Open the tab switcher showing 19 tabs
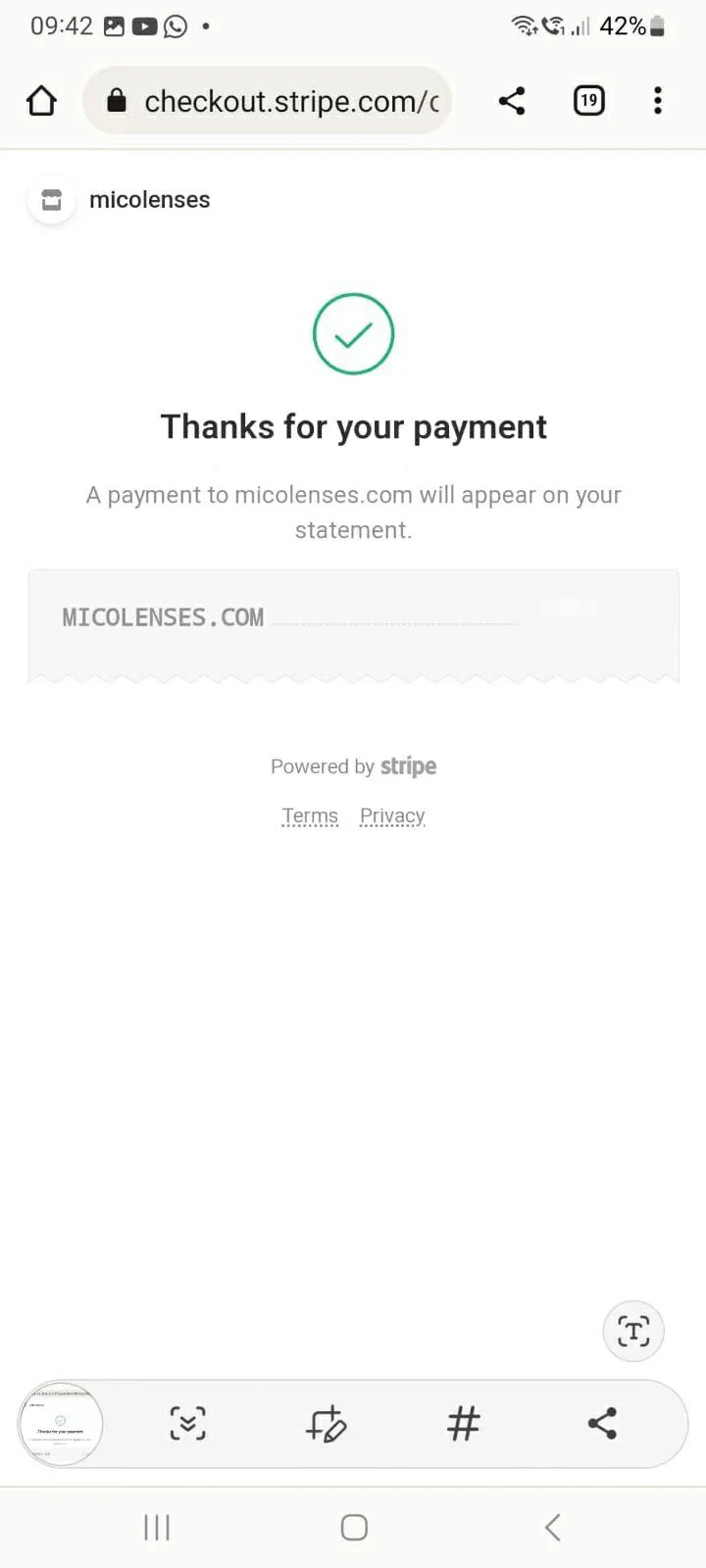Screen dimensions: 706x1568 588,101
